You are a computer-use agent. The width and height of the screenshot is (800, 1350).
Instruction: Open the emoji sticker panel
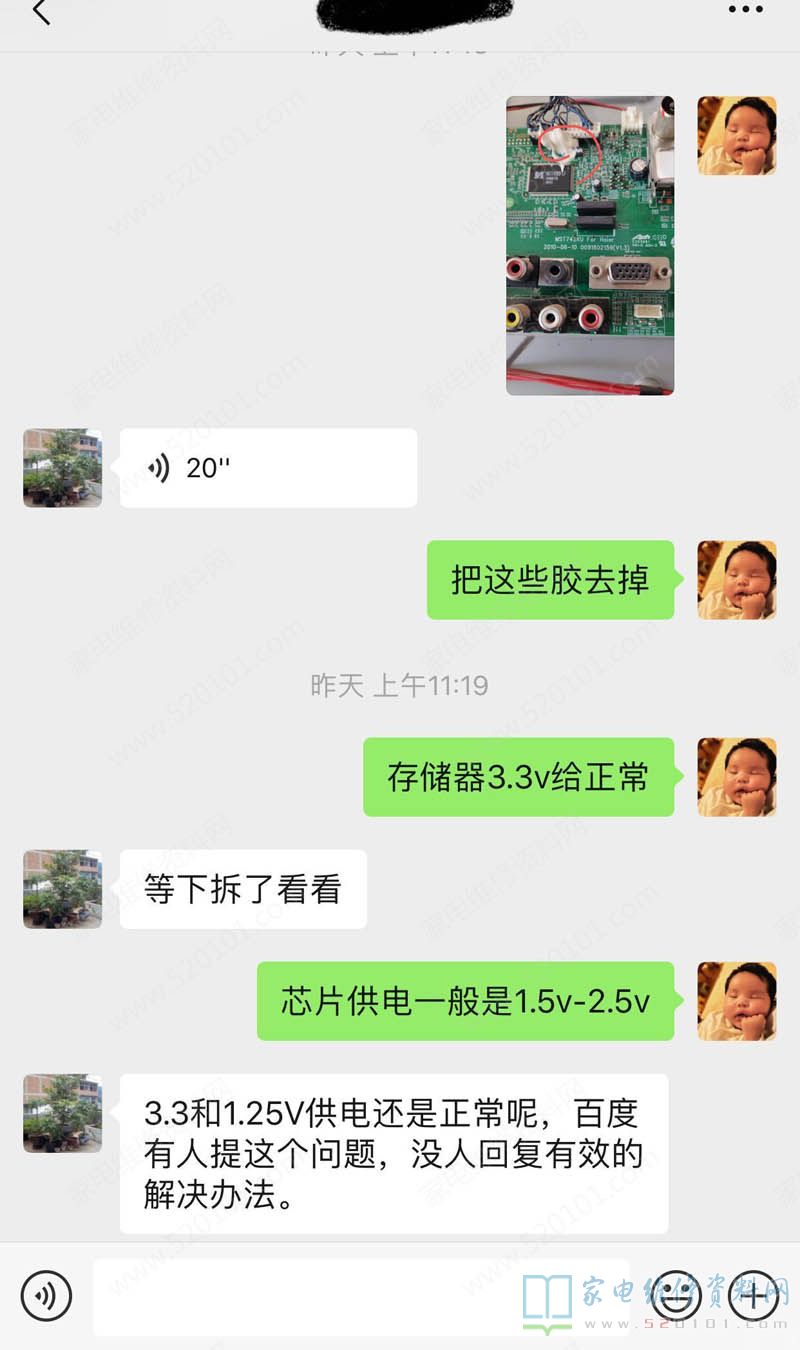click(x=675, y=1296)
